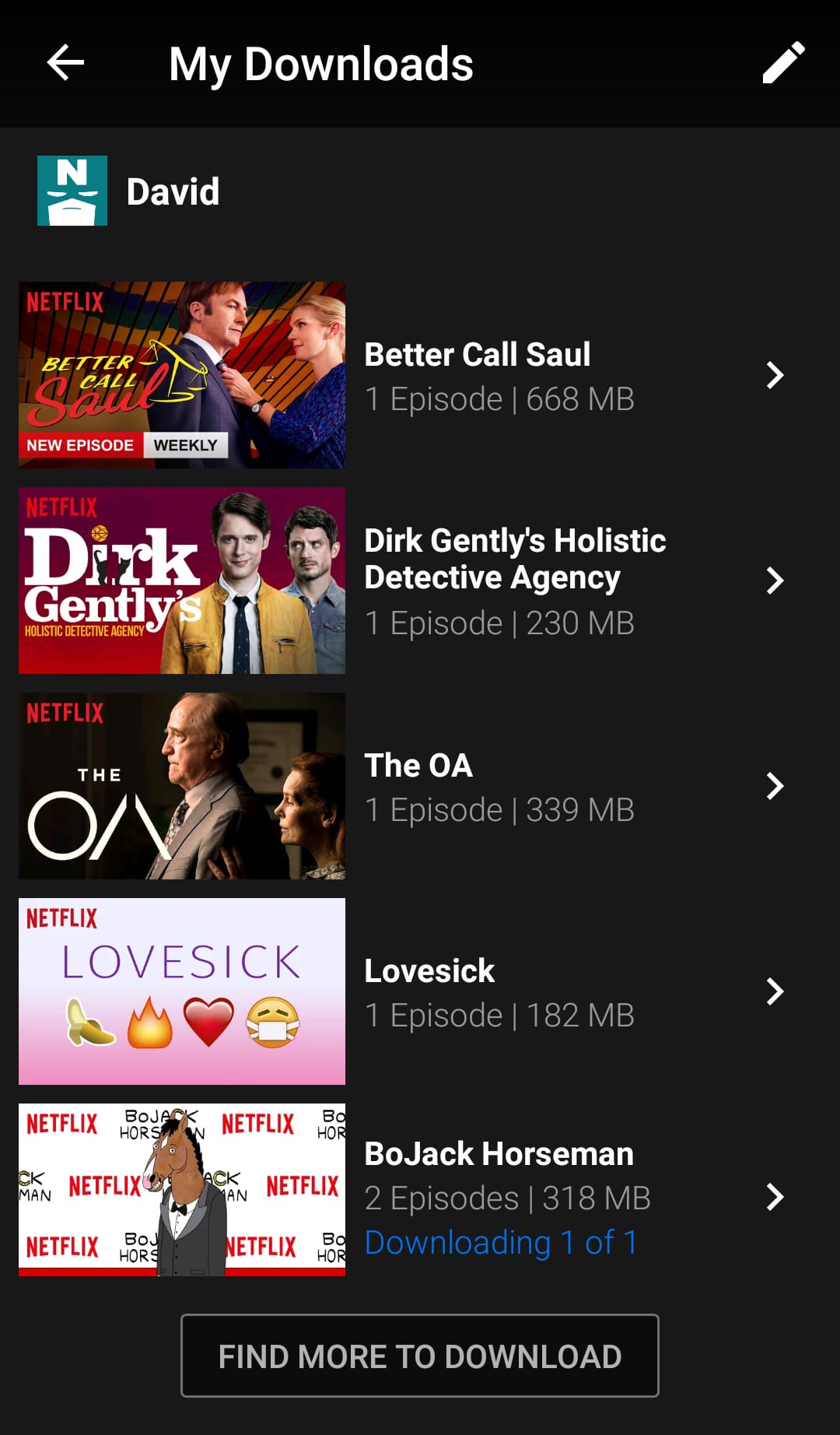
Task: Go back from My Downloads
Action: coord(65,63)
